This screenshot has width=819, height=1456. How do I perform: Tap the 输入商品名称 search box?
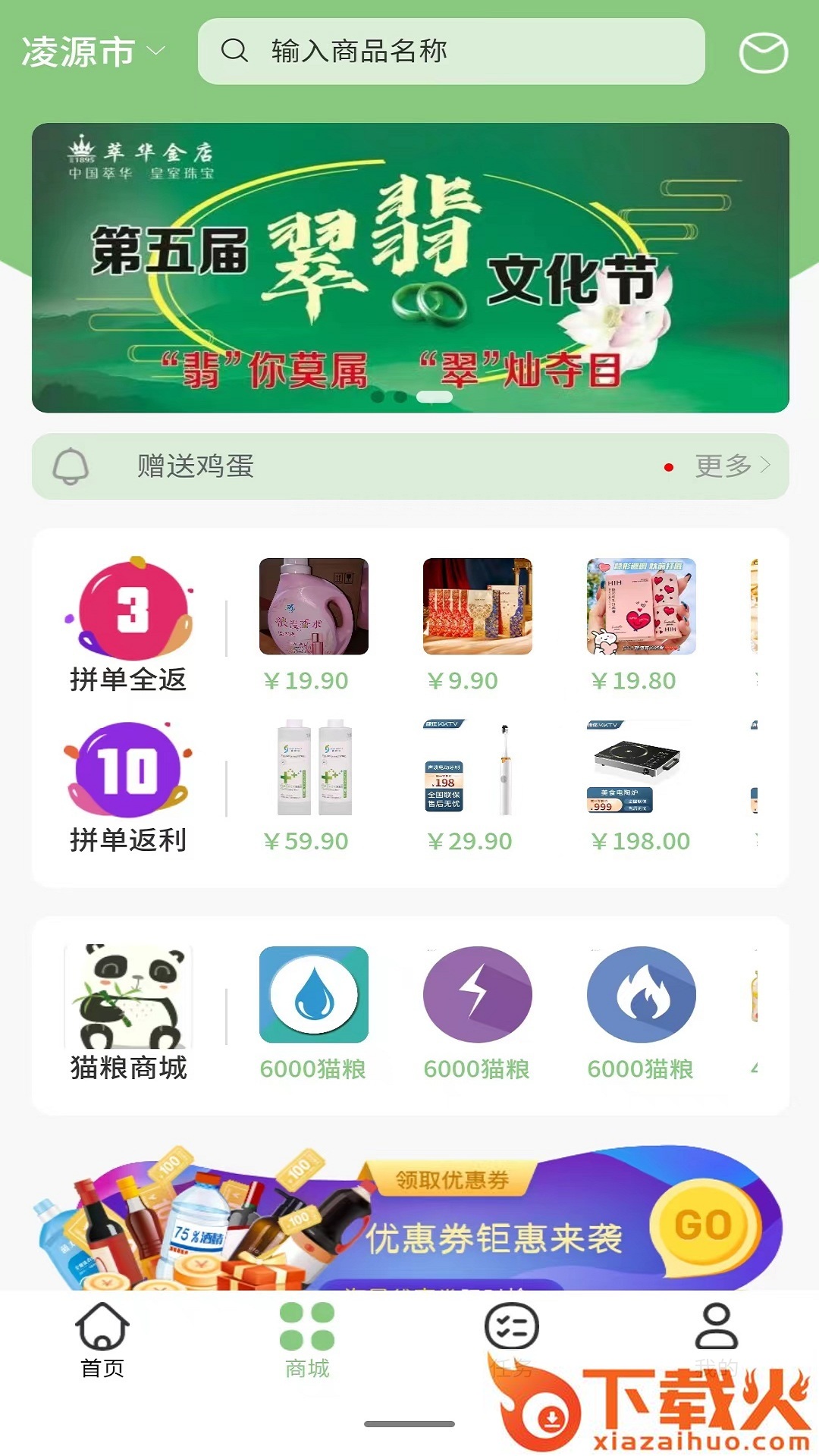tap(451, 52)
